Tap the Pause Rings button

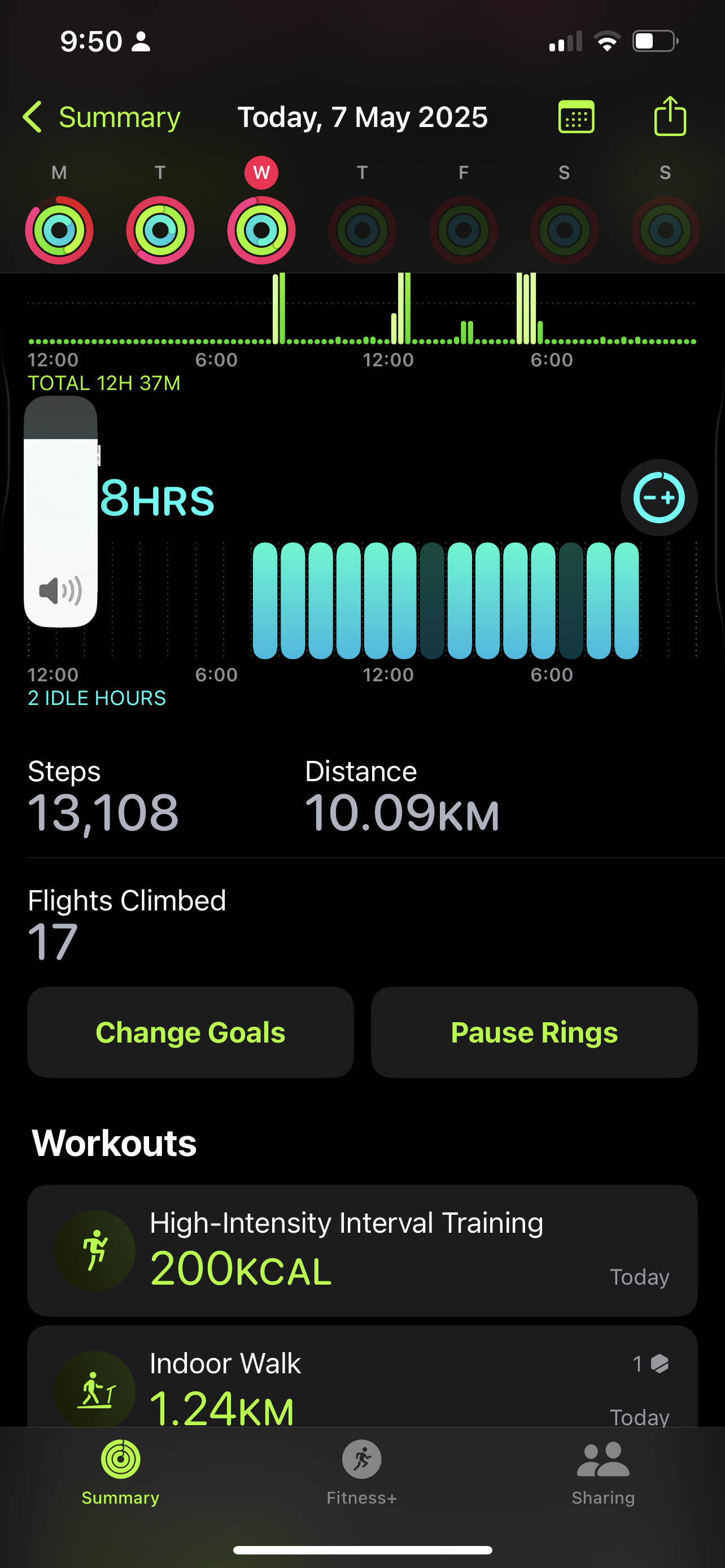pos(534,1032)
